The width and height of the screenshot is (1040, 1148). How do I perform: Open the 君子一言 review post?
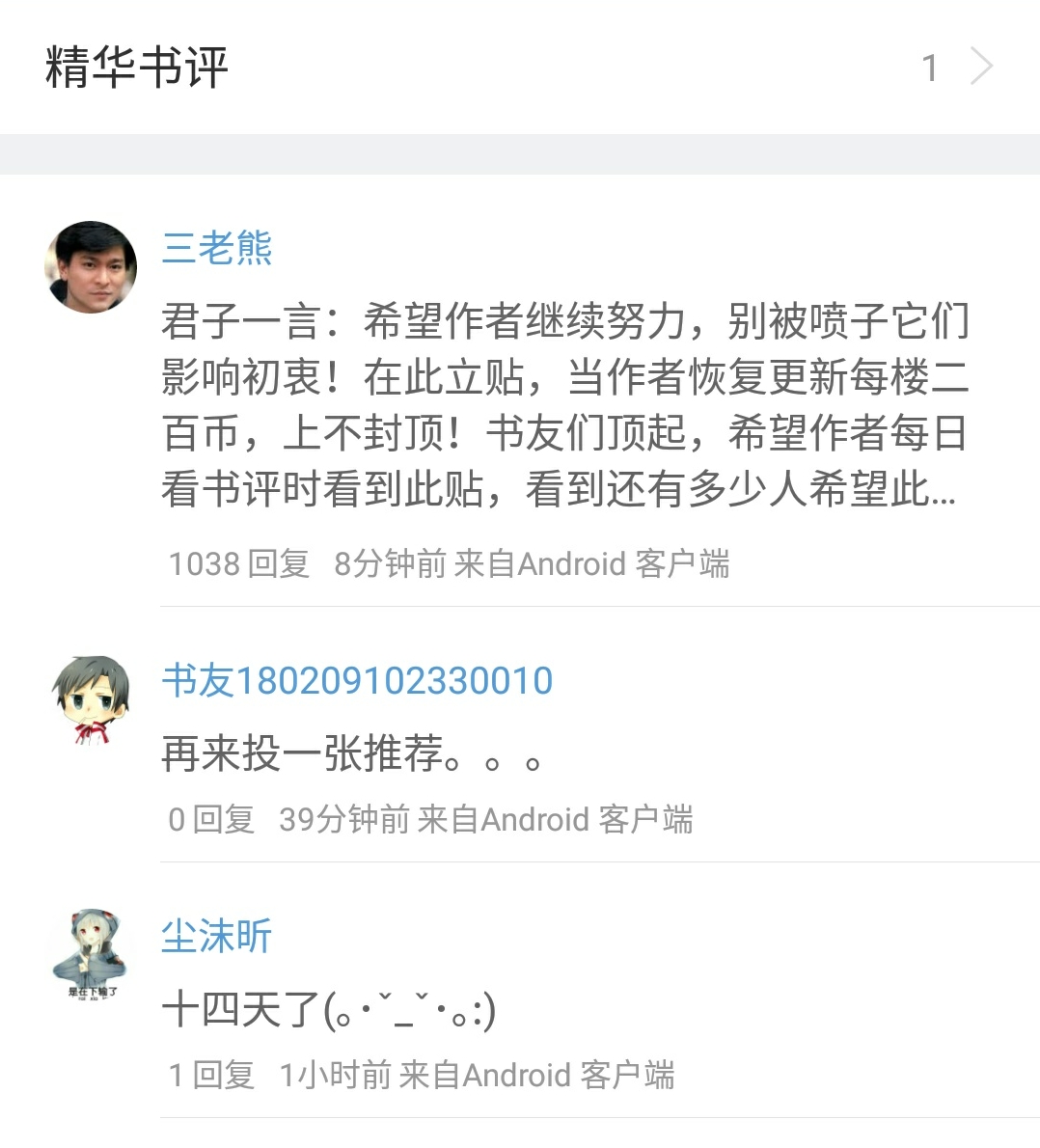coord(565,405)
